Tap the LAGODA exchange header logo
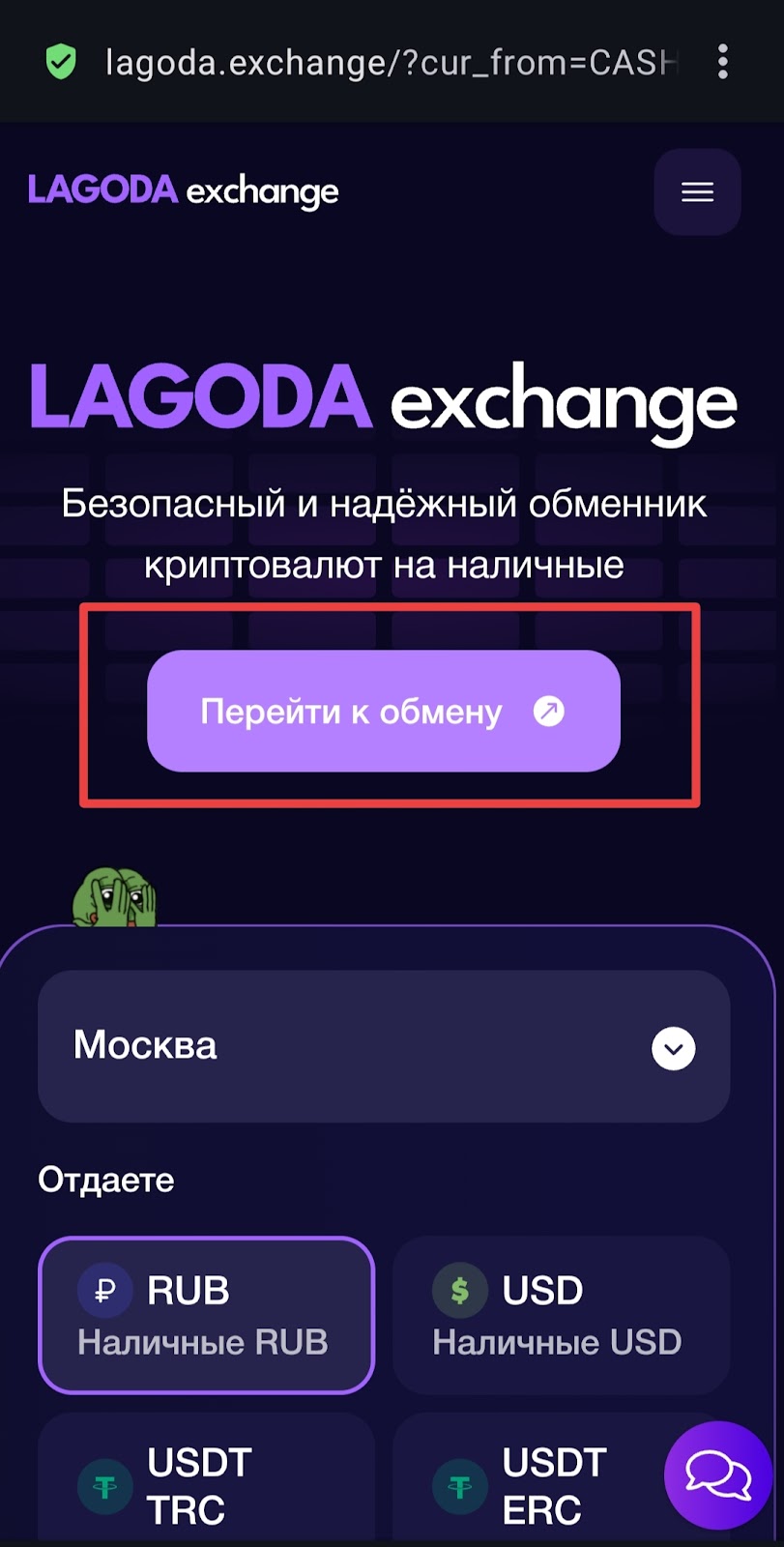 point(183,191)
